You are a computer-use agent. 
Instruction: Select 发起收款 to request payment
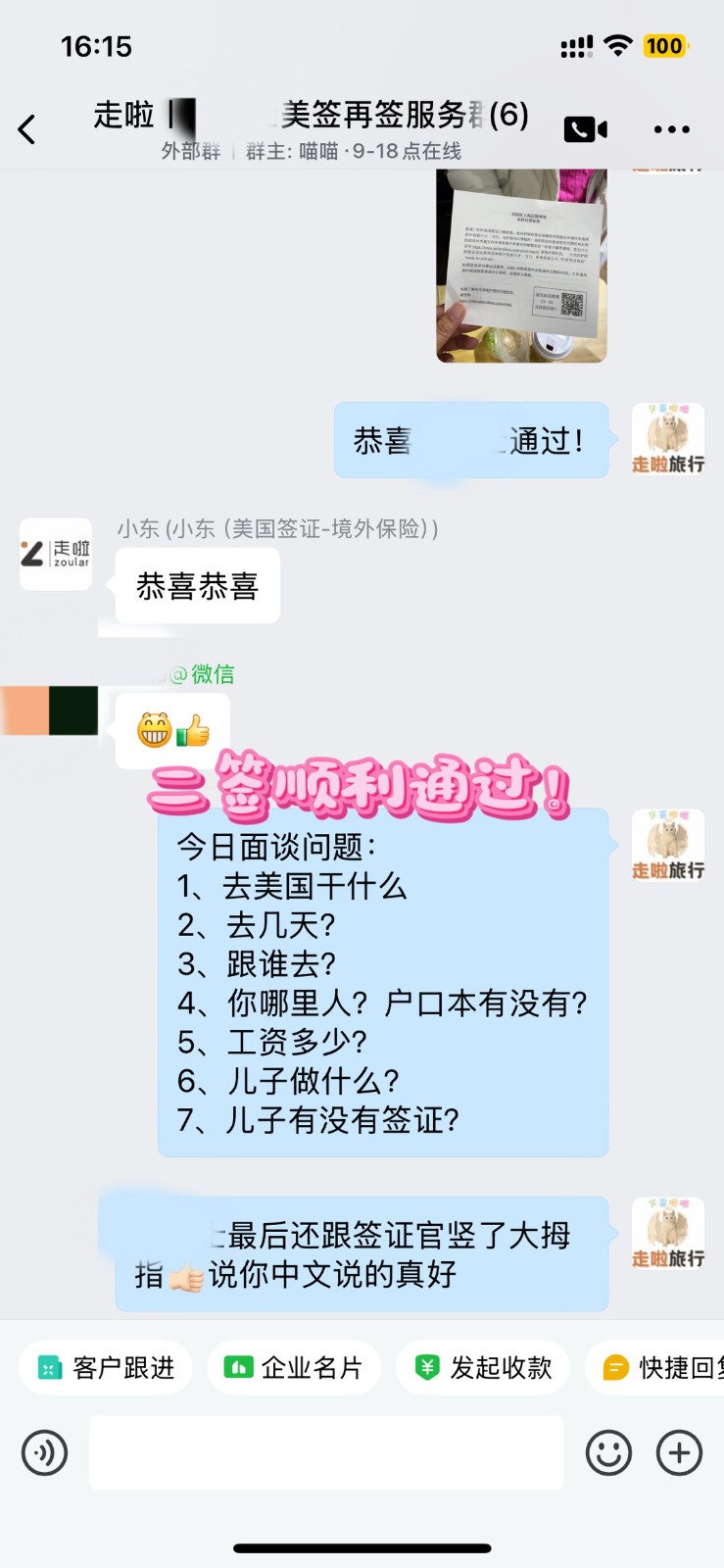coord(483,1367)
